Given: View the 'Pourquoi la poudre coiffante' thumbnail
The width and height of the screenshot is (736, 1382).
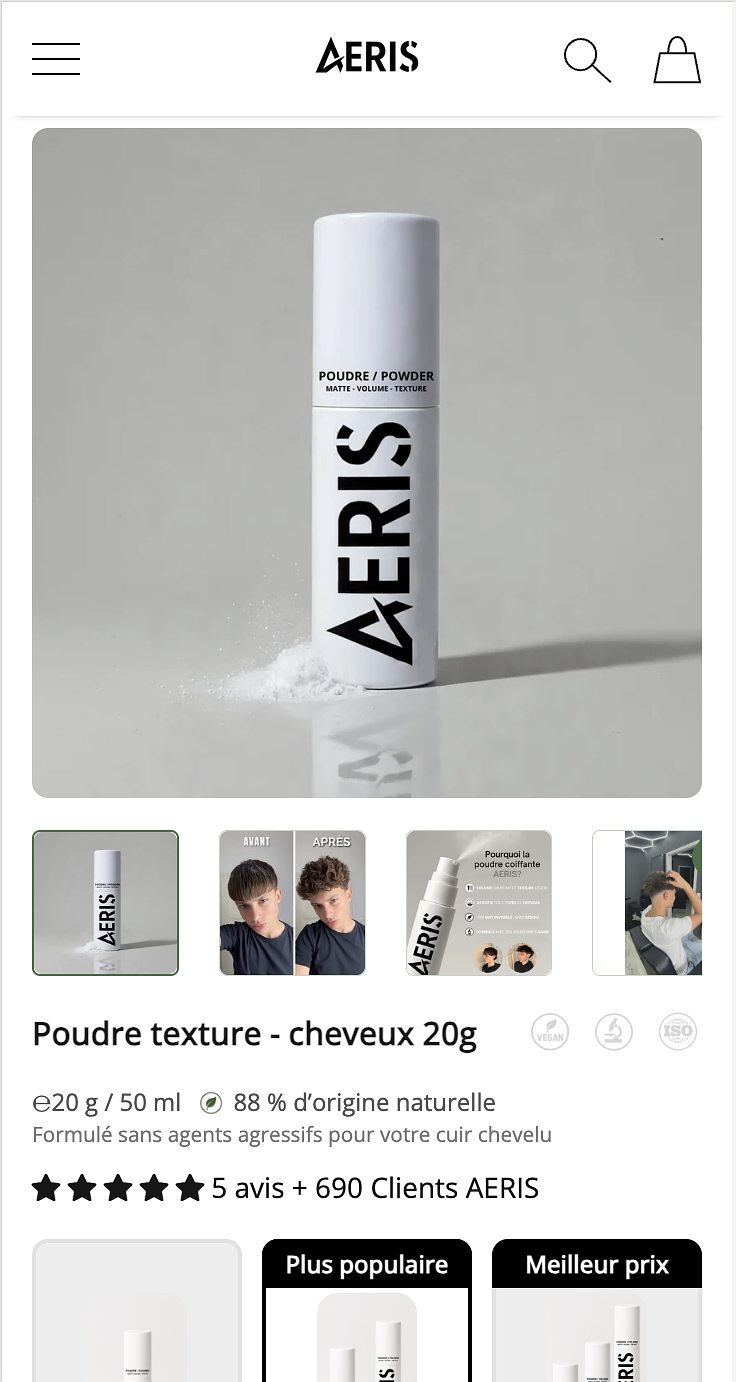Looking at the screenshot, I should [x=479, y=903].
